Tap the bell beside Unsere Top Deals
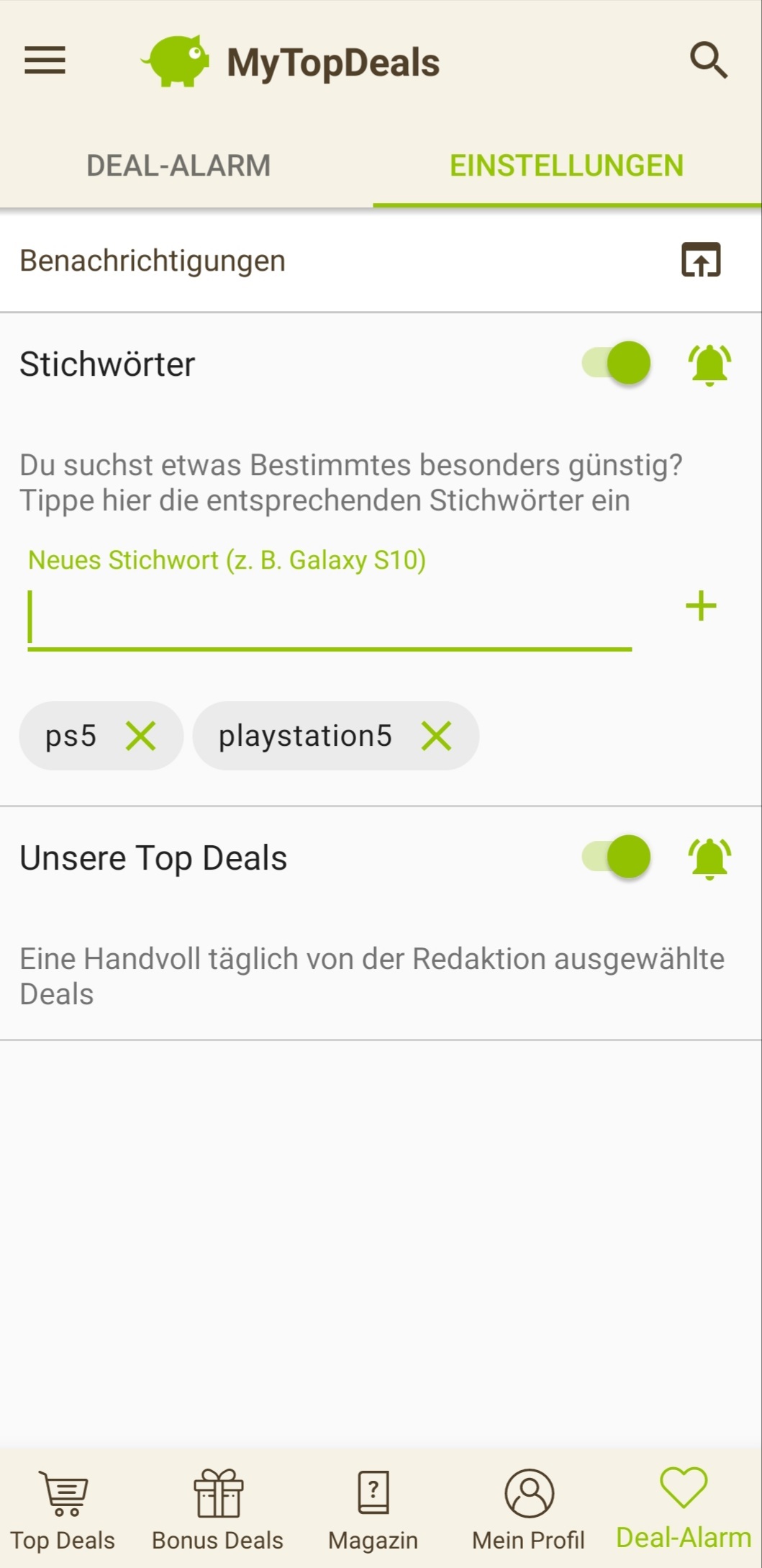 (x=709, y=858)
